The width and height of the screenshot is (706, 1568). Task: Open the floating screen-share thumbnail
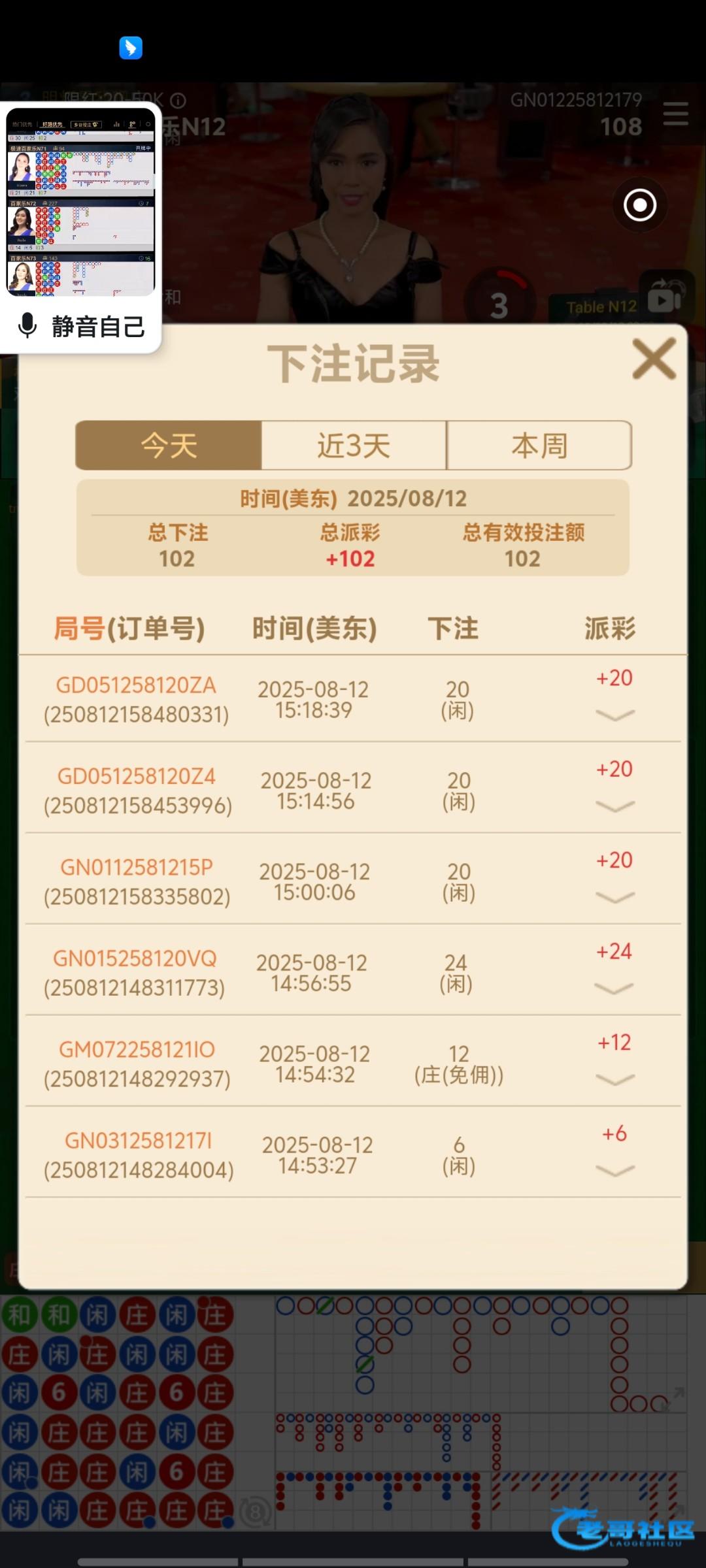(81, 203)
